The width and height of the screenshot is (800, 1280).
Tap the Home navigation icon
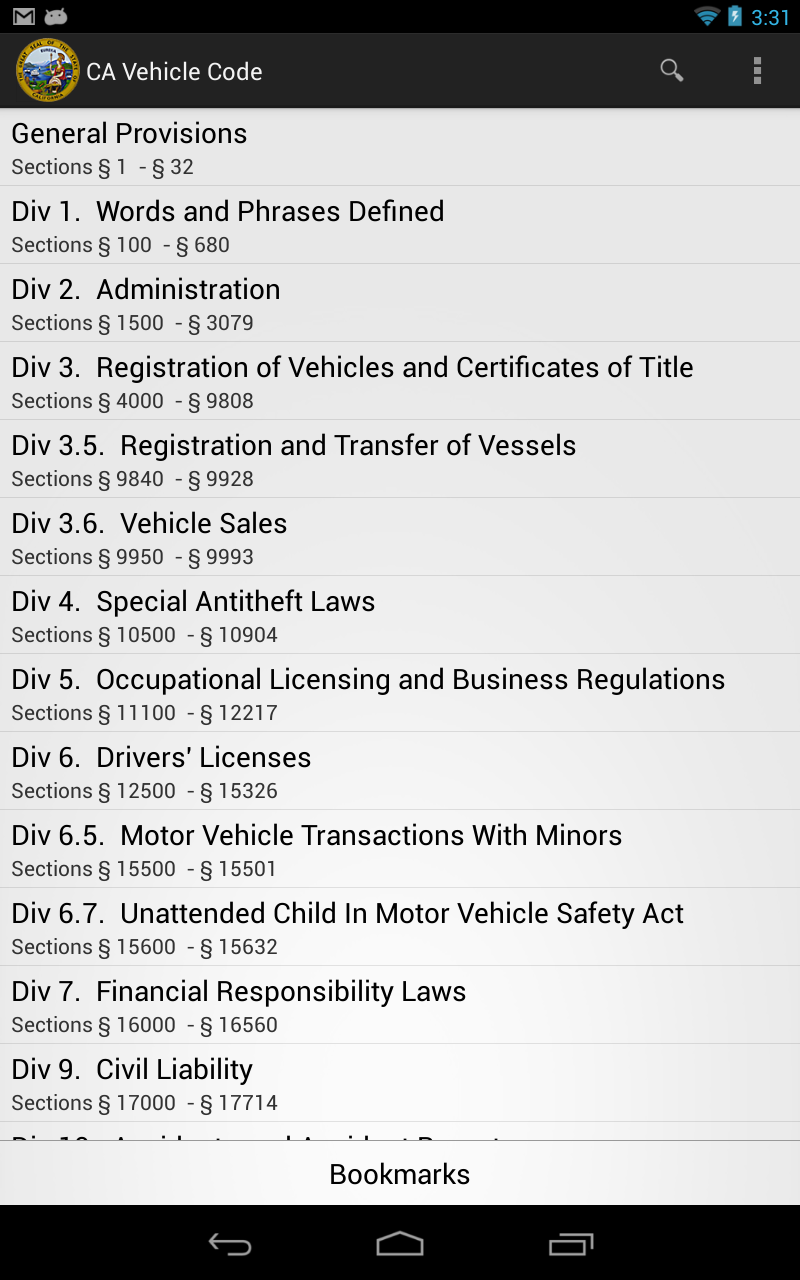tap(400, 1245)
